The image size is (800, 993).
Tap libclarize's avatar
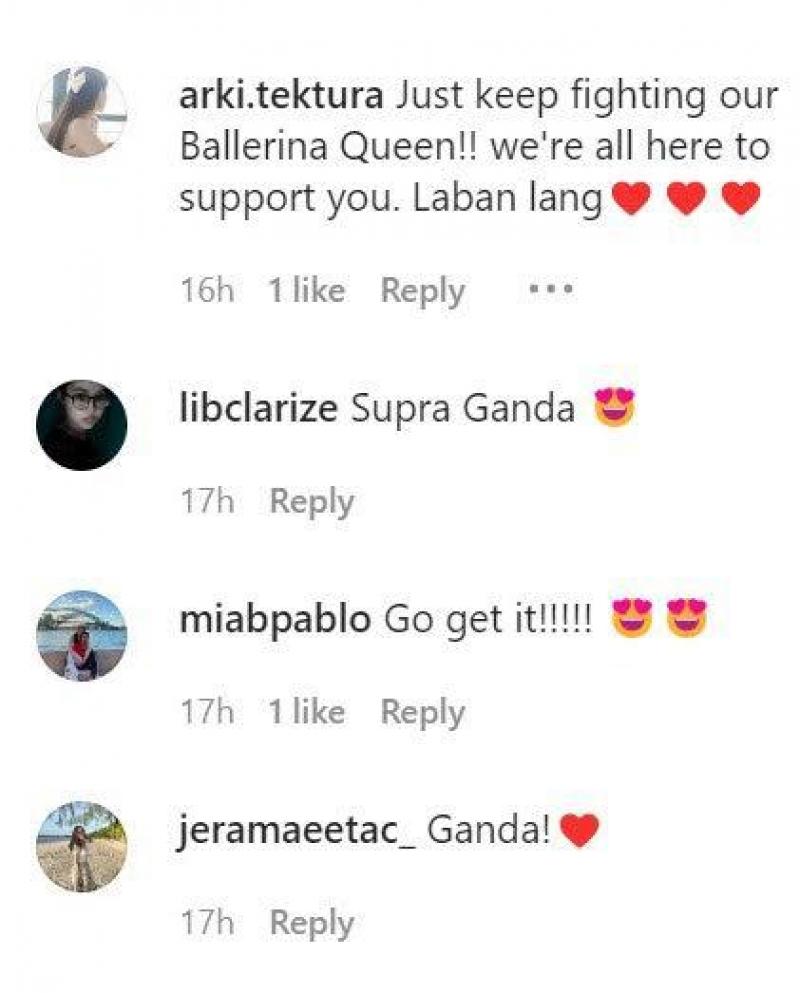pos(81,425)
